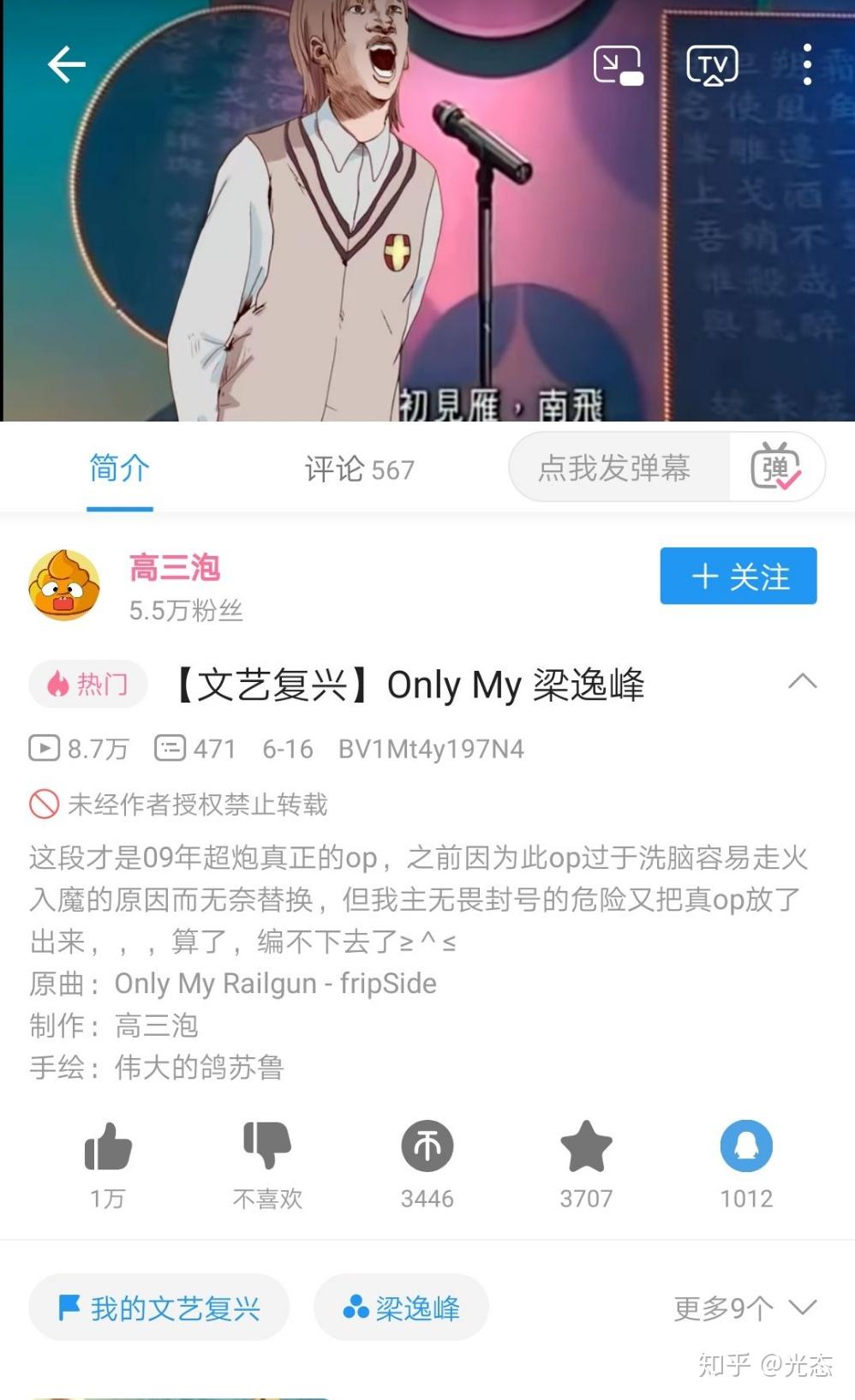The height and width of the screenshot is (1400, 855).
Task: Switch to the 评论 567 tab
Action: (x=360, y=469)
